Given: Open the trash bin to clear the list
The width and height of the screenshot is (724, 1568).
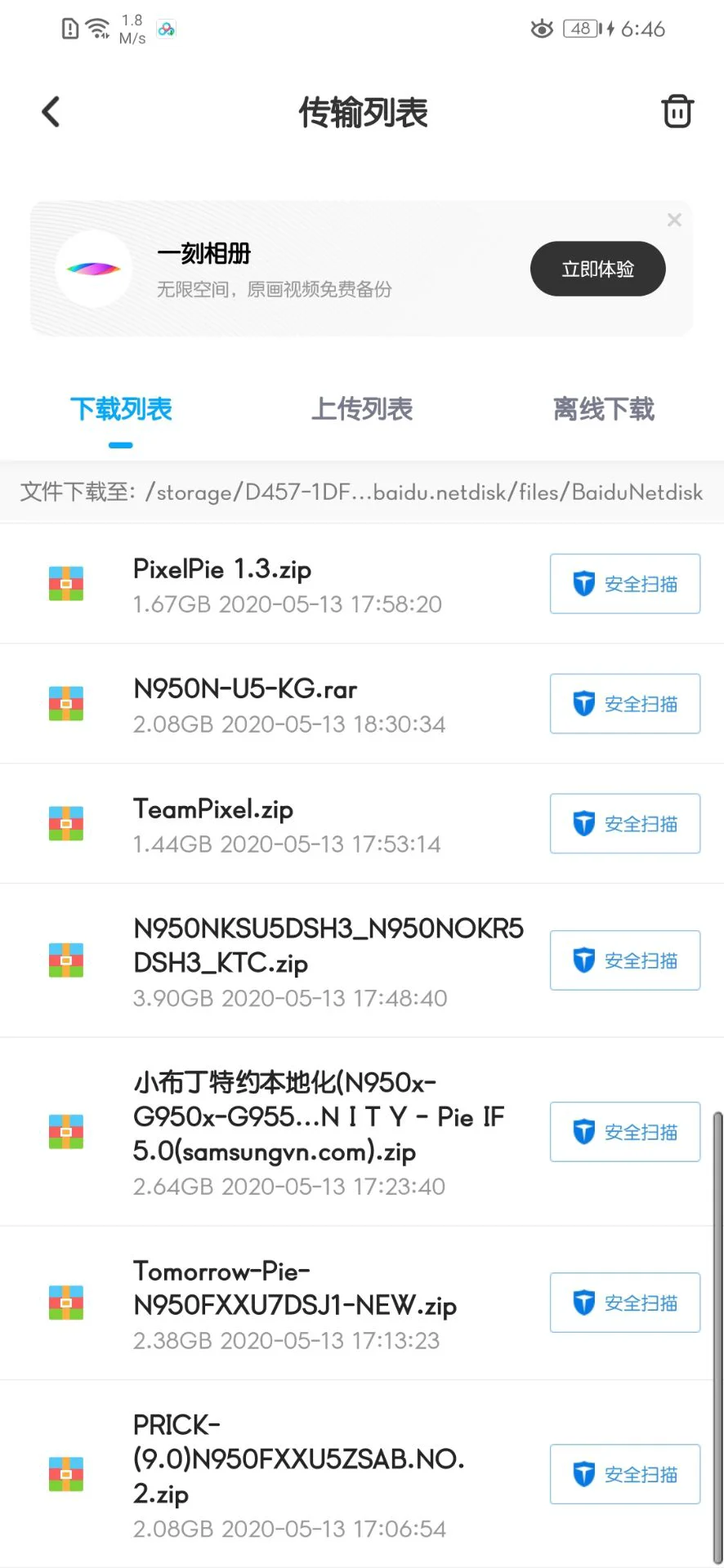Looking at the screenshot, I should pos(677,111).
